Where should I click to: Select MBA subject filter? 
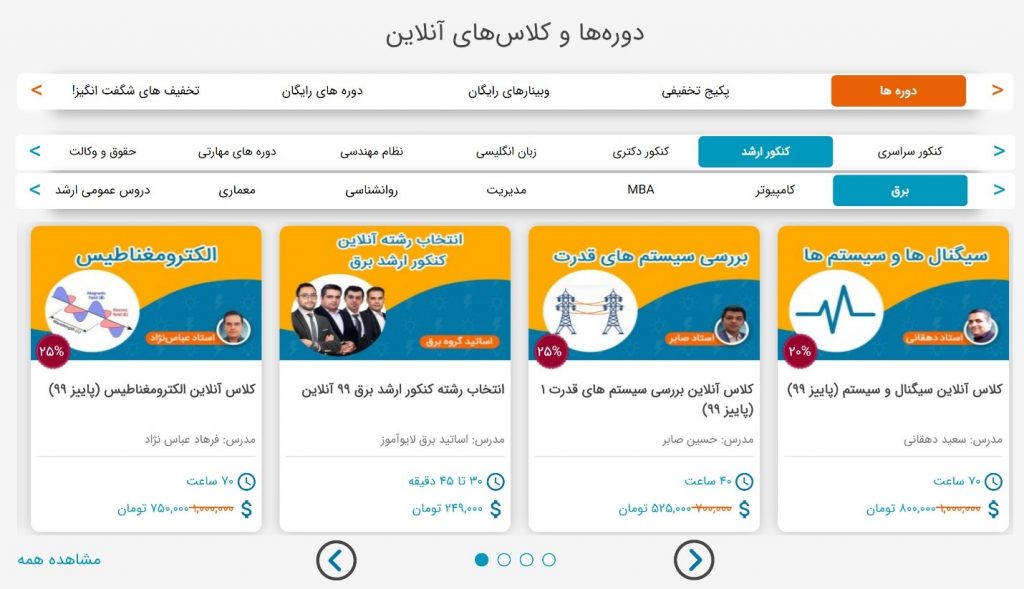pos(641,190)
